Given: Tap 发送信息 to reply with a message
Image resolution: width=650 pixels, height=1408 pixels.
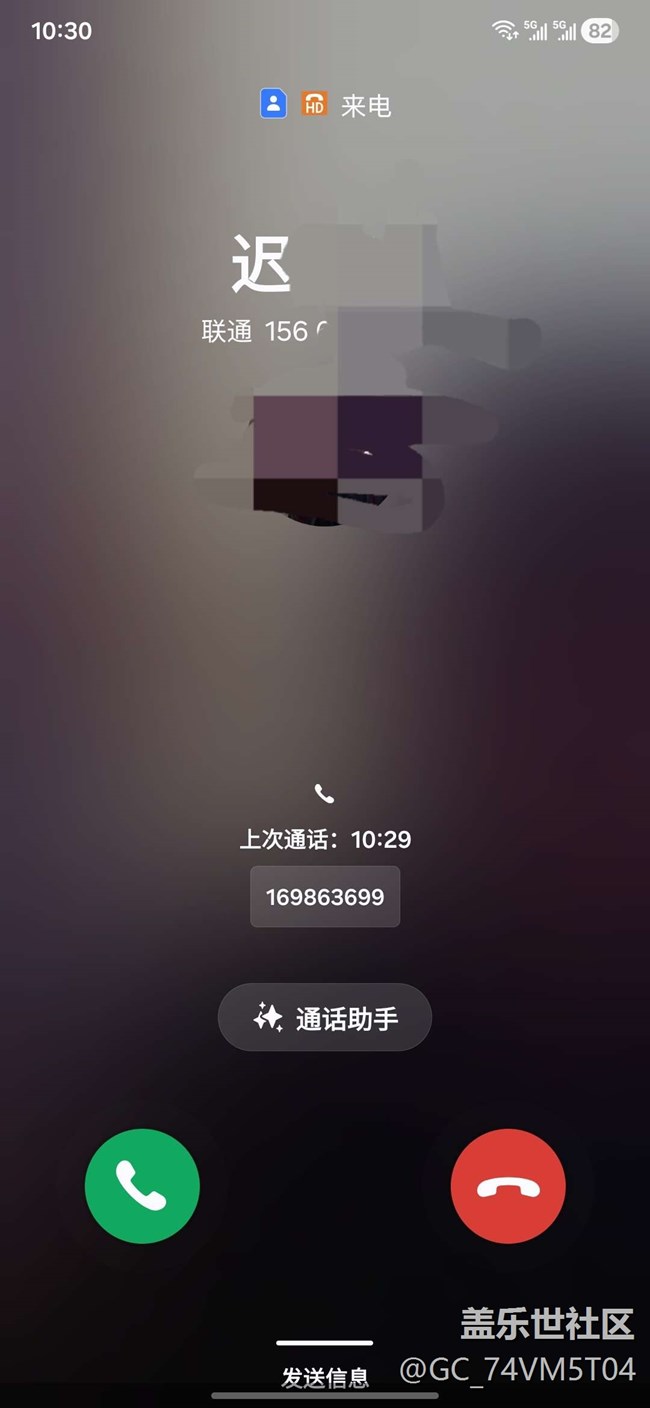Looking at the screenshot, I should (x=325, y=1377).
